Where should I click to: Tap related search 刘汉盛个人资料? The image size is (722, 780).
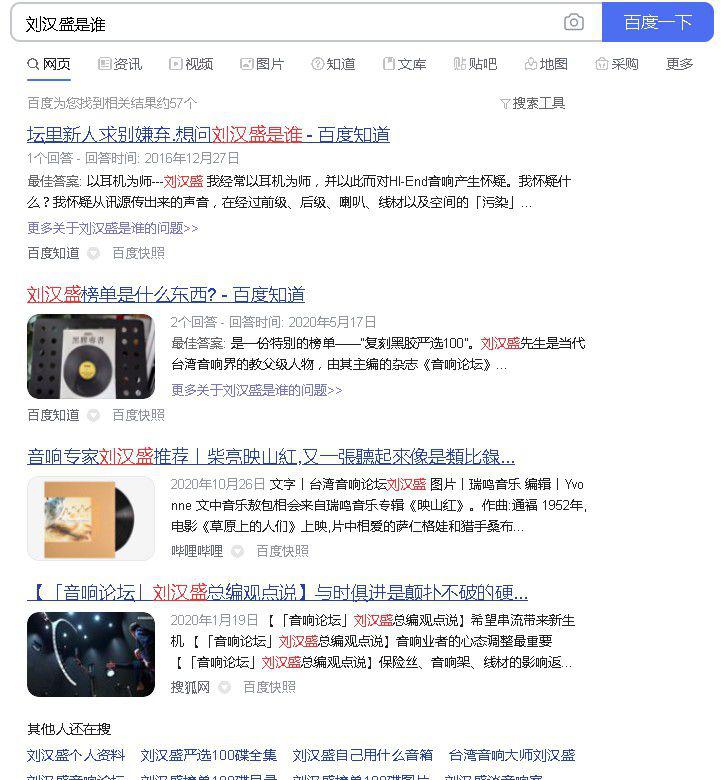tap(76, 755)
